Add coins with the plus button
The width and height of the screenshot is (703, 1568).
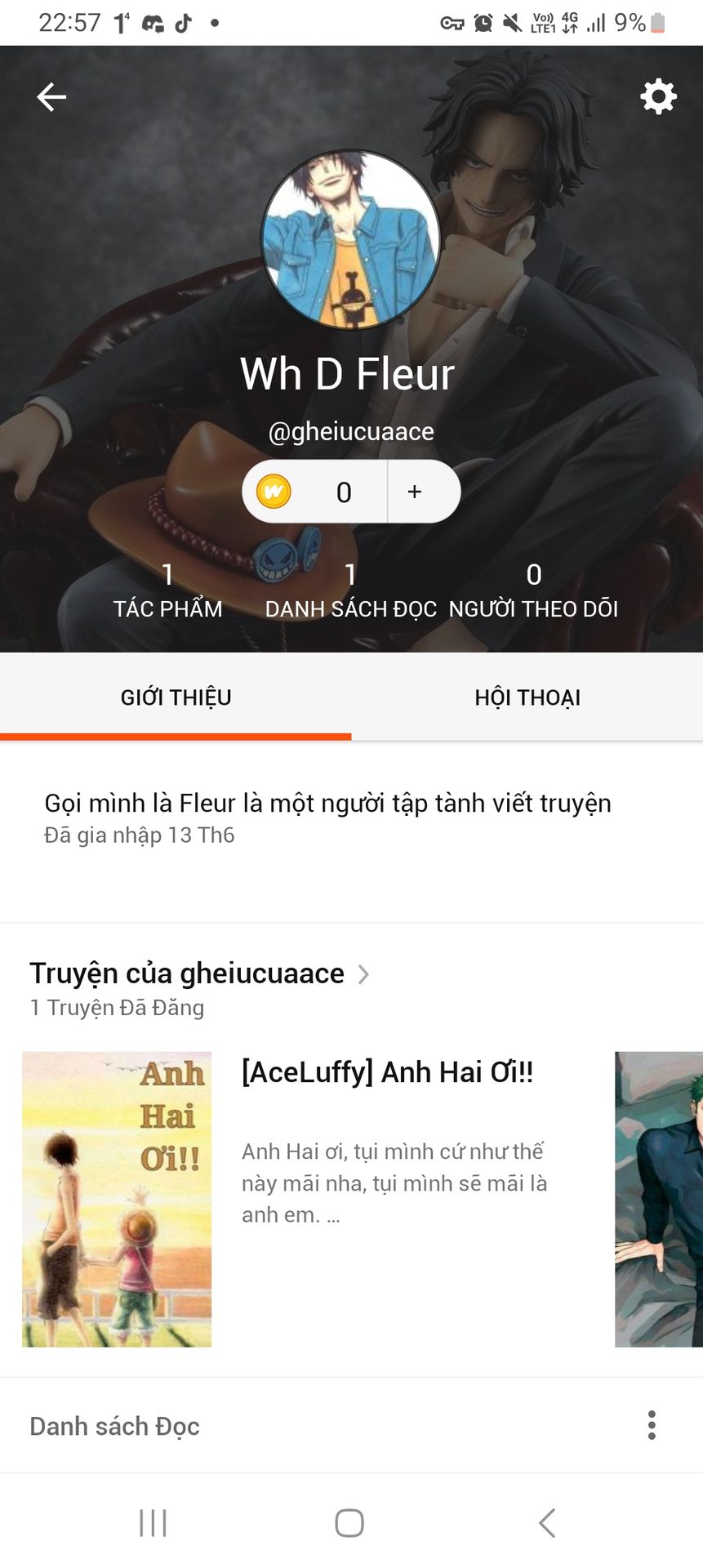tap(415, 492)
